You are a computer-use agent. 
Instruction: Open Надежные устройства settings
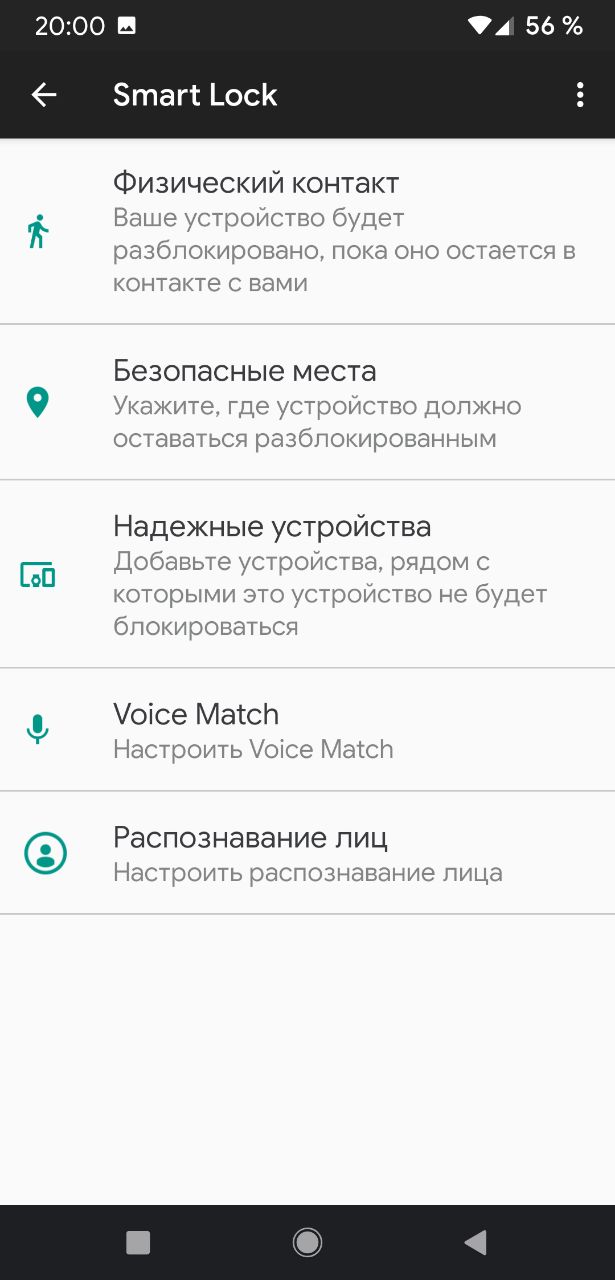tap(307, 574)
